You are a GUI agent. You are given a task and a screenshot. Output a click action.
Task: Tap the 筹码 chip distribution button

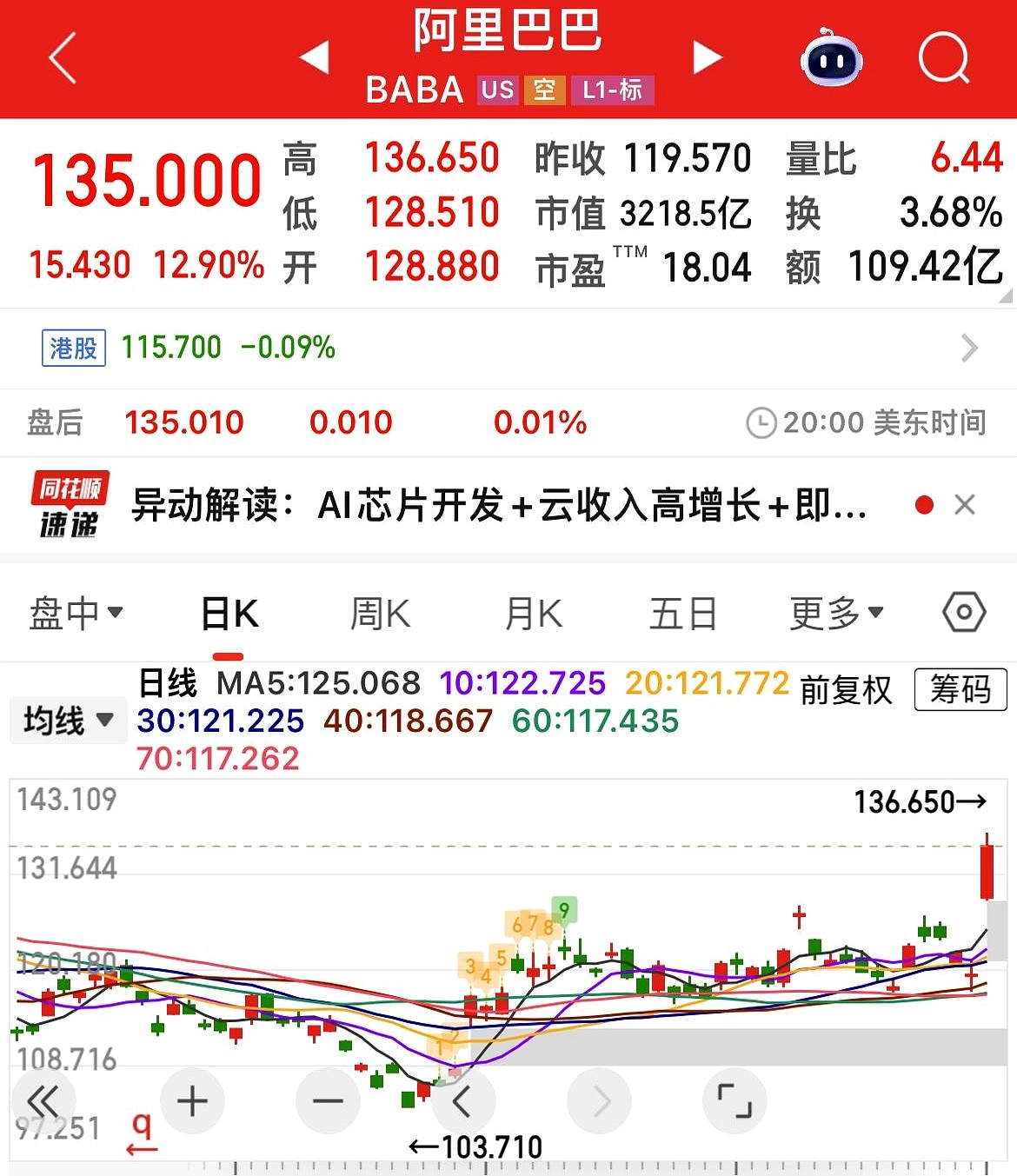960,689
